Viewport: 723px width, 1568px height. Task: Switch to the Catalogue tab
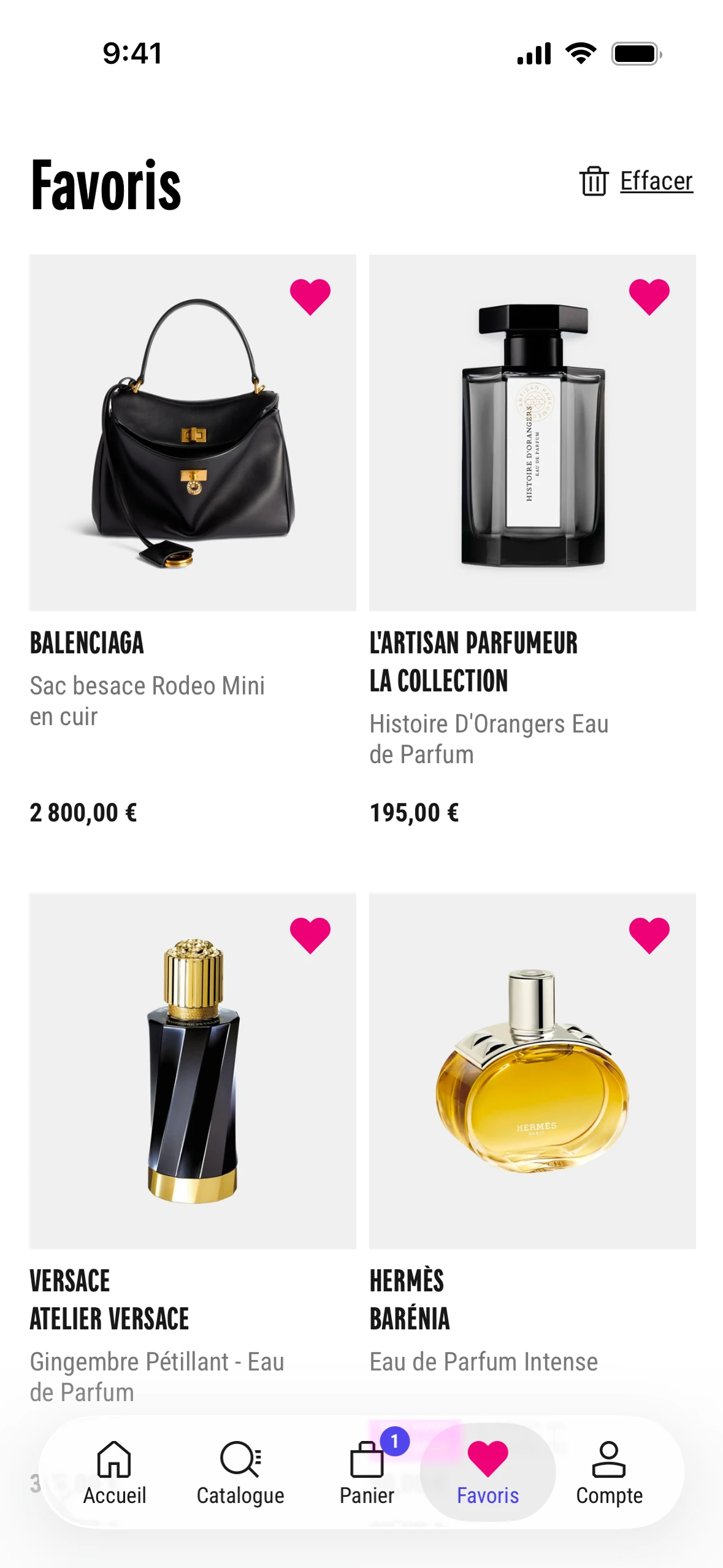[240, 1472]
